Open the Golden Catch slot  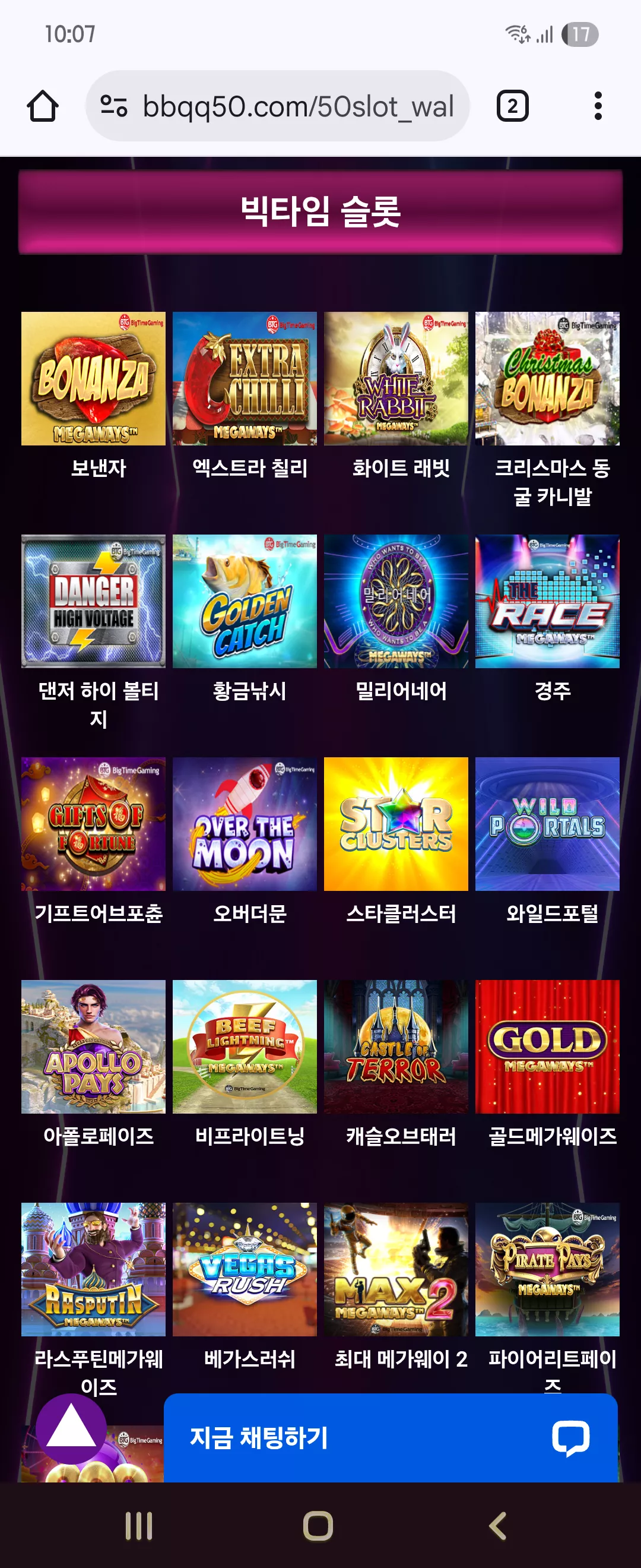(245, 602)
